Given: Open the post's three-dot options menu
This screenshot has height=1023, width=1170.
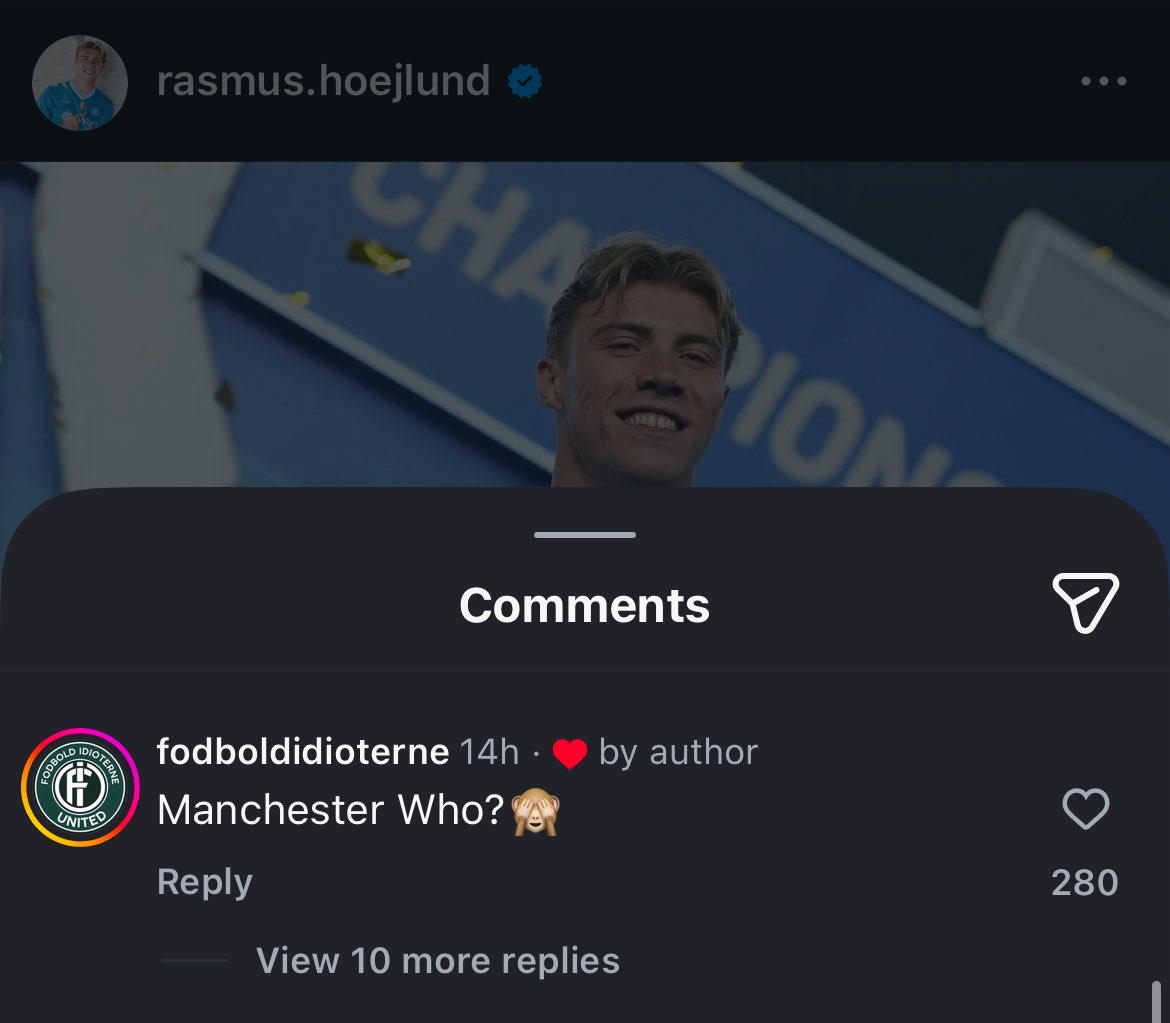Looking at the screenshot, I should point(1104,82).
